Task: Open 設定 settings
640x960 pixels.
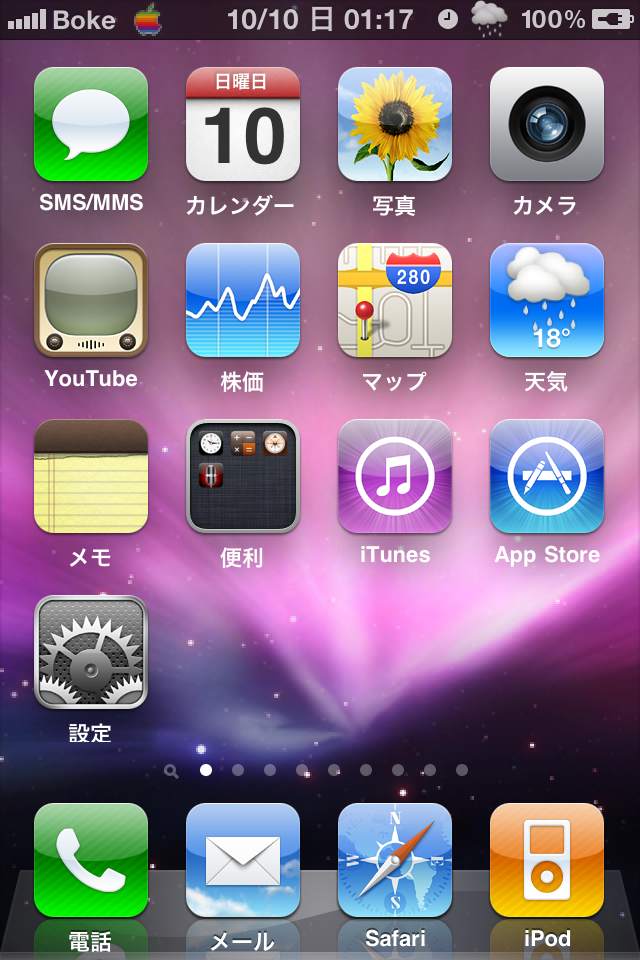Action: point(91,652)
